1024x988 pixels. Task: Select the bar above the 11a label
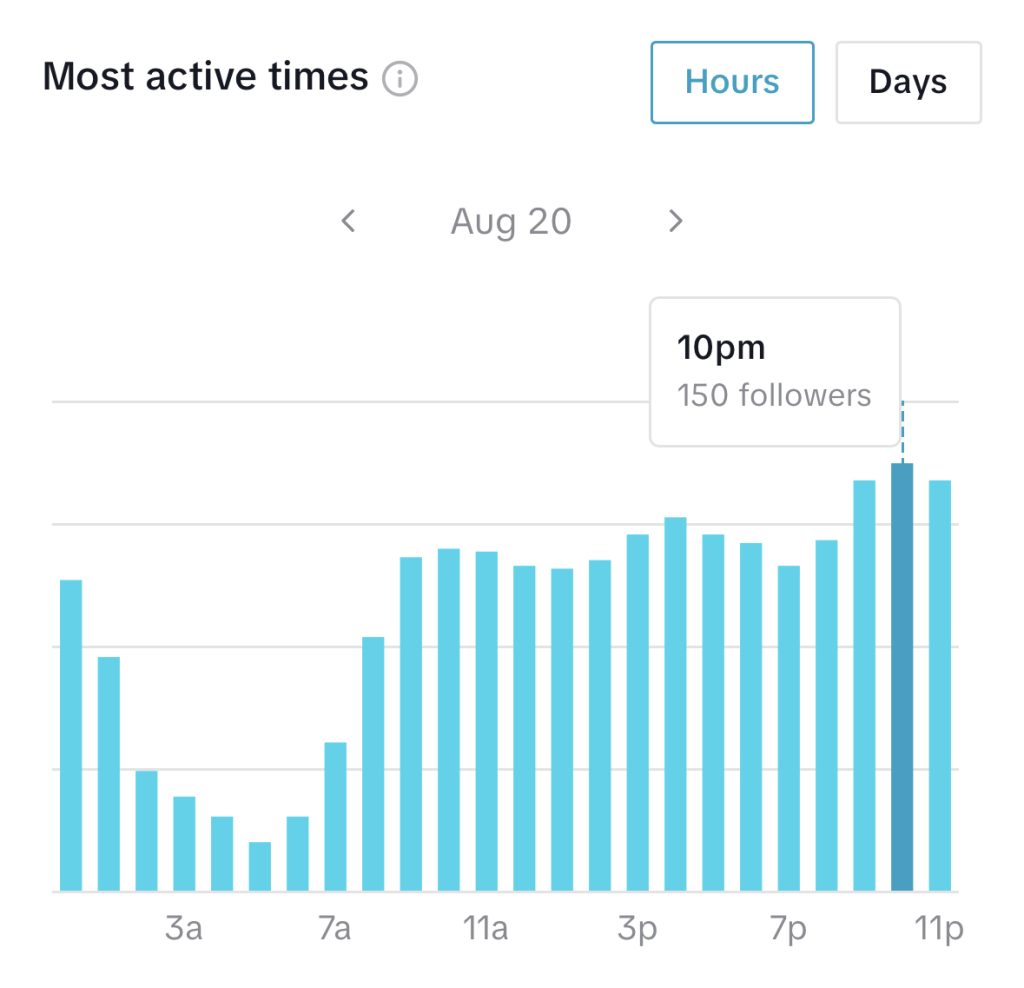point(487,722)
